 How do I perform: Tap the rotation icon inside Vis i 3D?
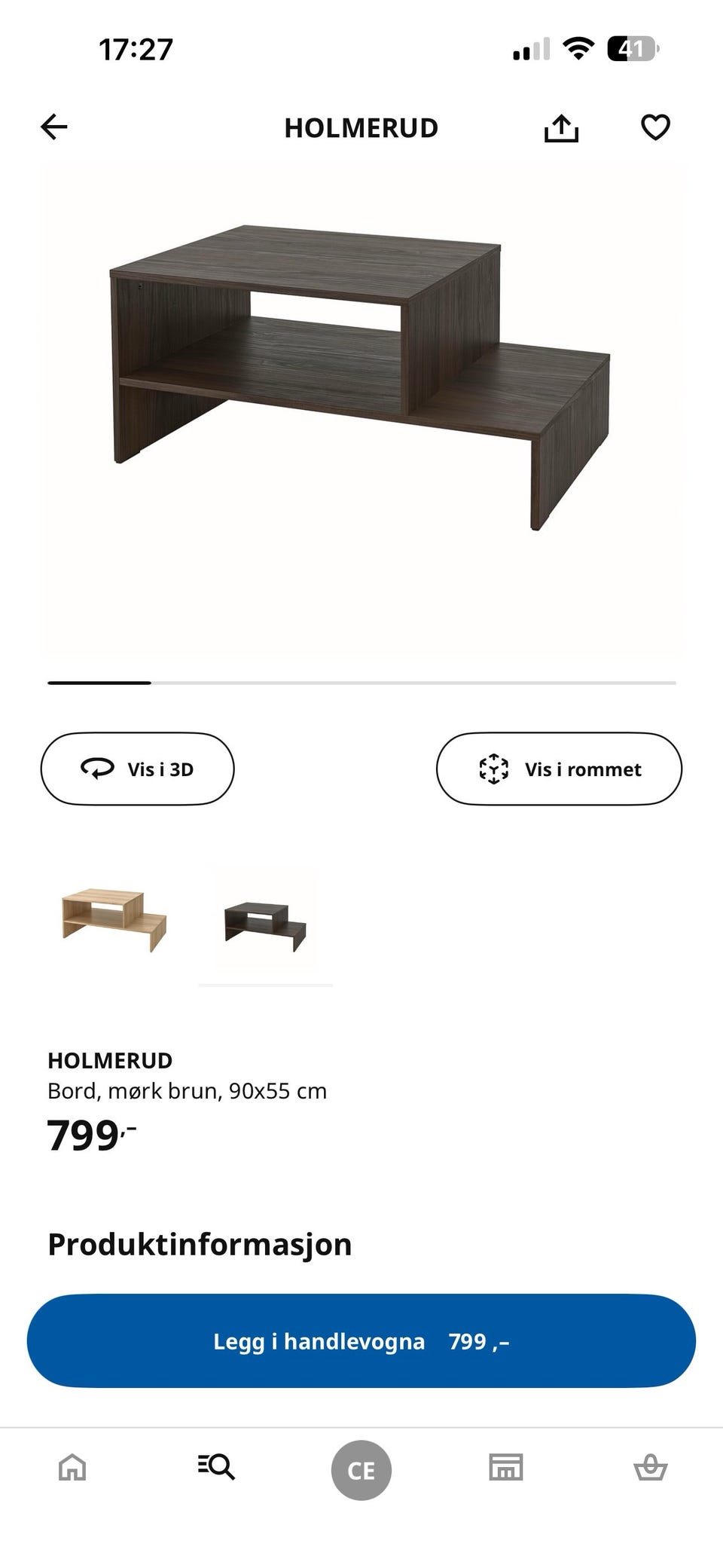click(x=96, y=769)
